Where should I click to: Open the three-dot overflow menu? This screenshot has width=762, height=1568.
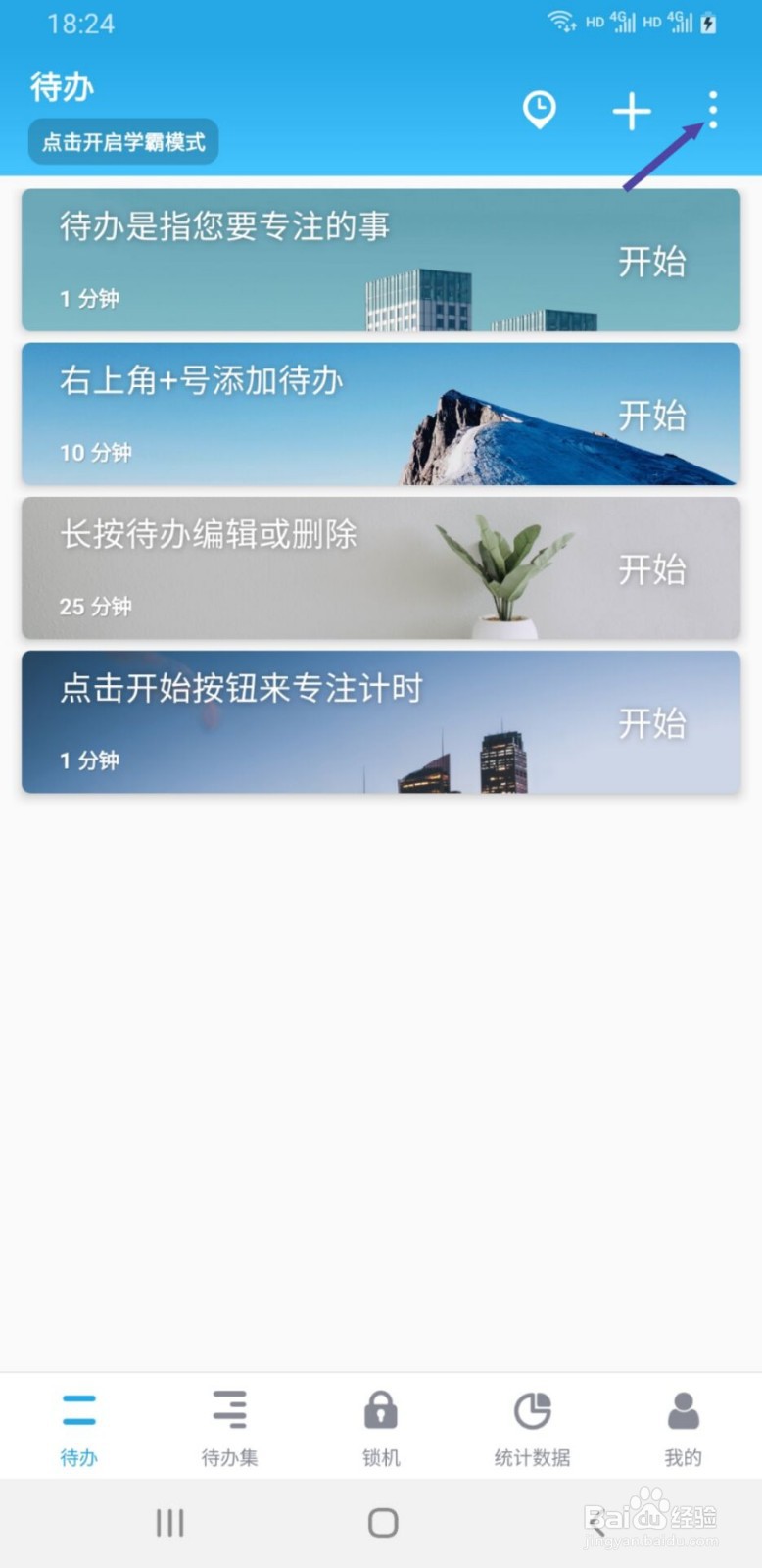713,111
